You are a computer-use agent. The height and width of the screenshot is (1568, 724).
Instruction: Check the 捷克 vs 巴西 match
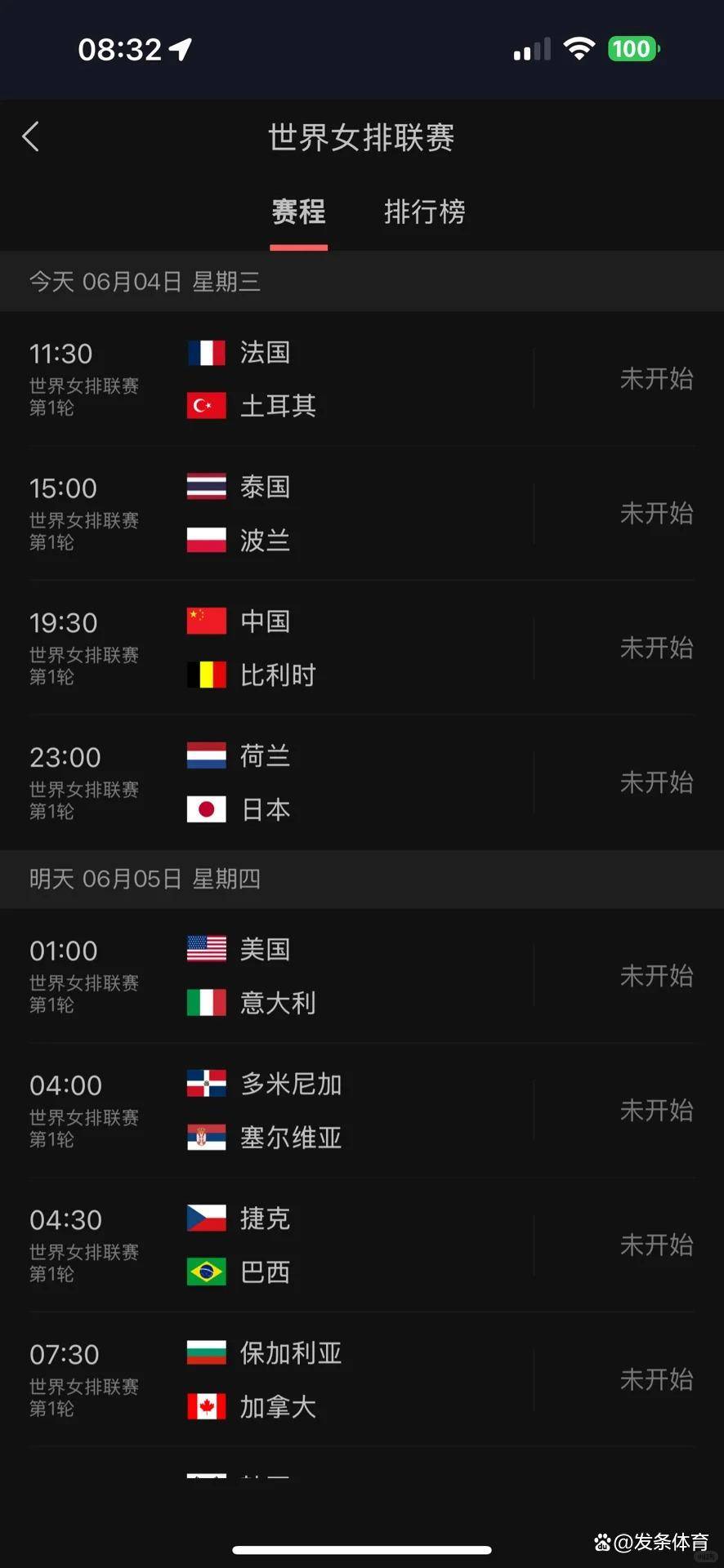[x=361, y=1245]
